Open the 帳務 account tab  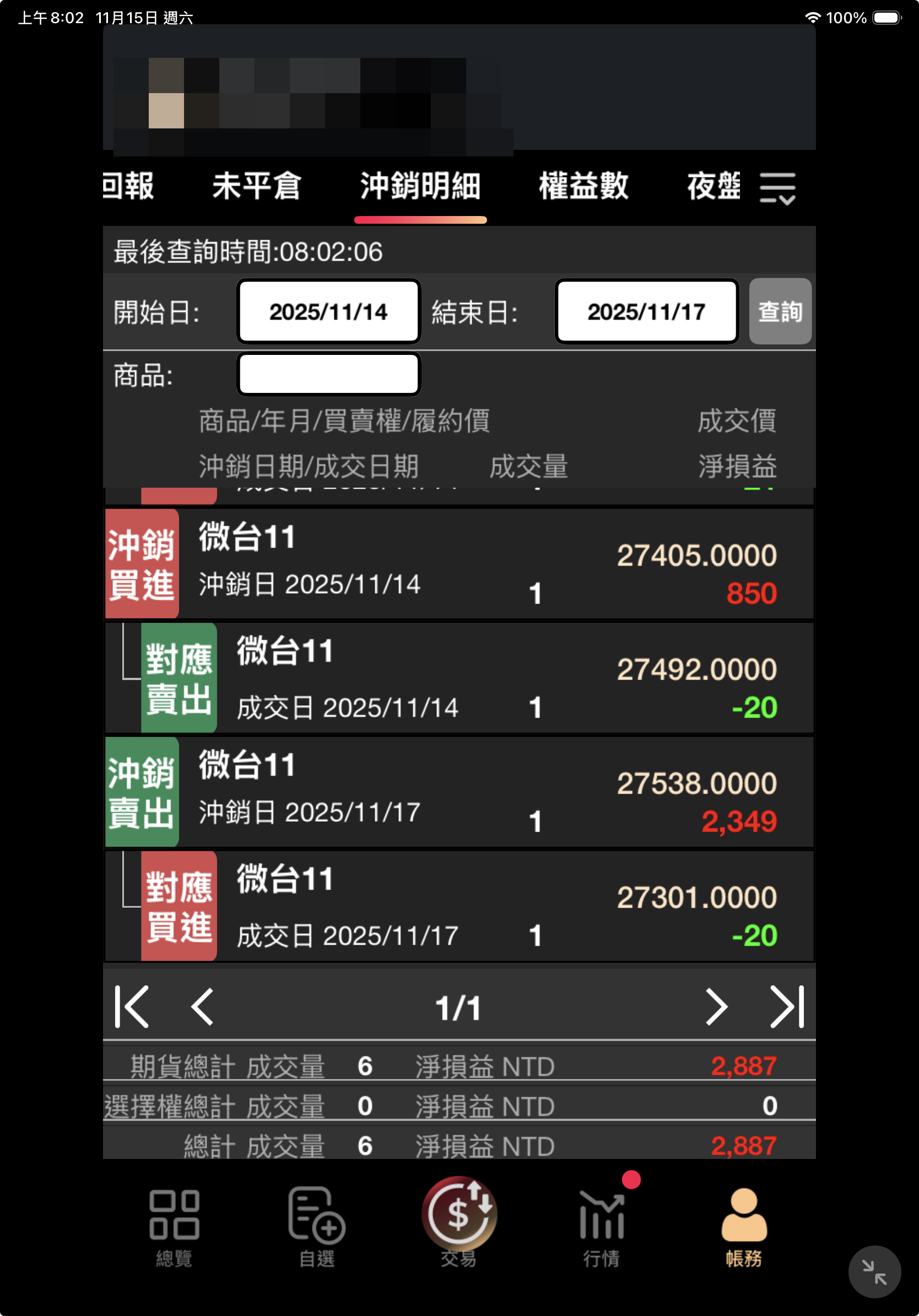tap(744, 1225)
